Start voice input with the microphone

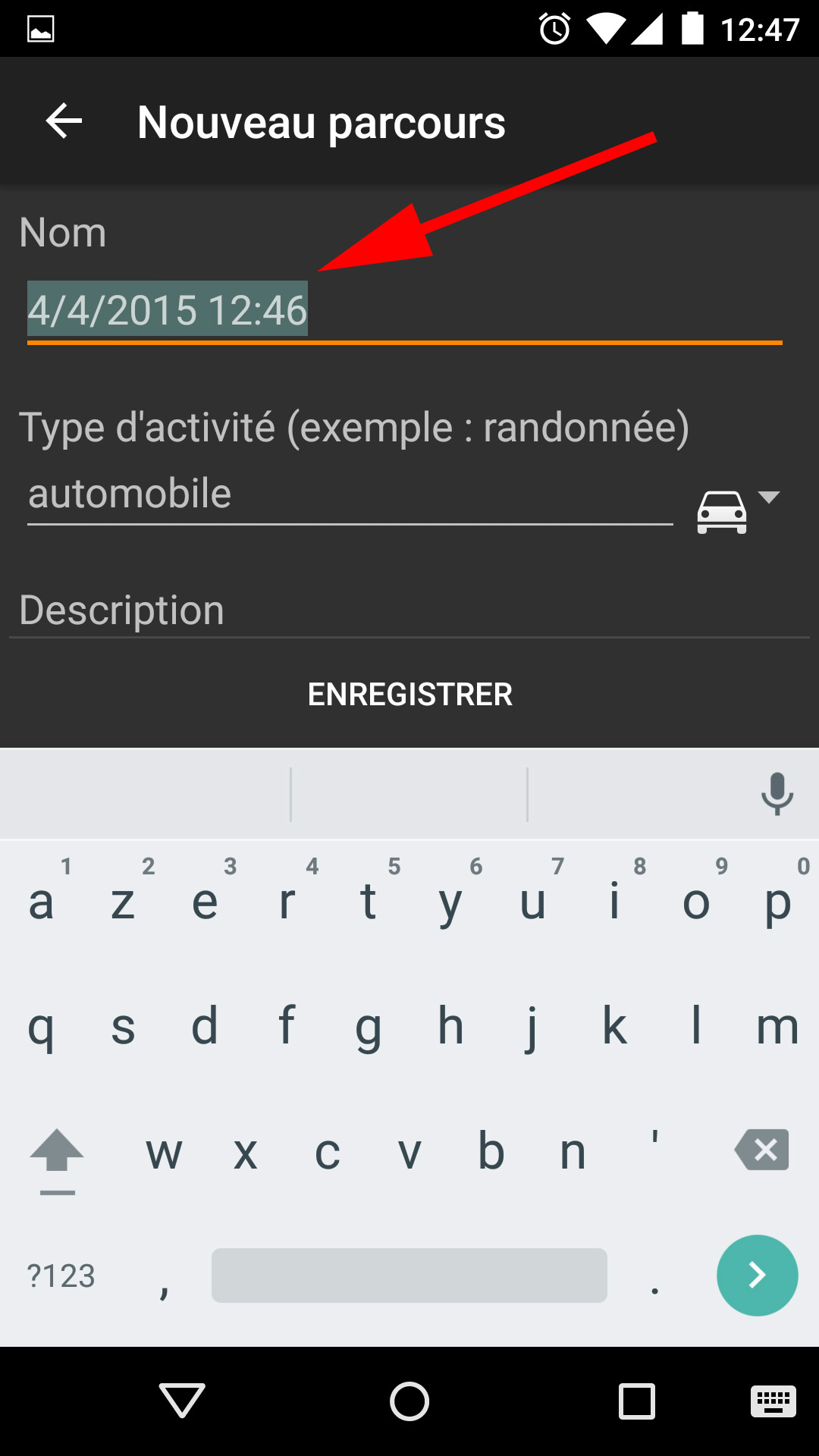tap(777, 794)
